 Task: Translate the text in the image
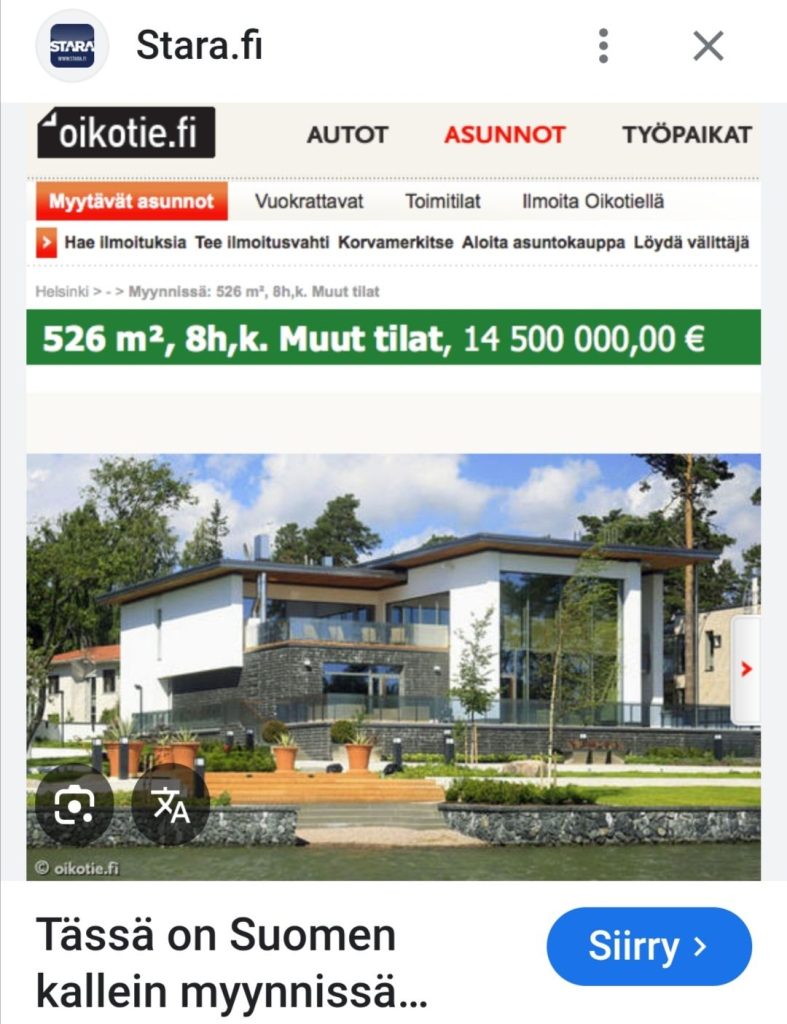pos(171,805)
